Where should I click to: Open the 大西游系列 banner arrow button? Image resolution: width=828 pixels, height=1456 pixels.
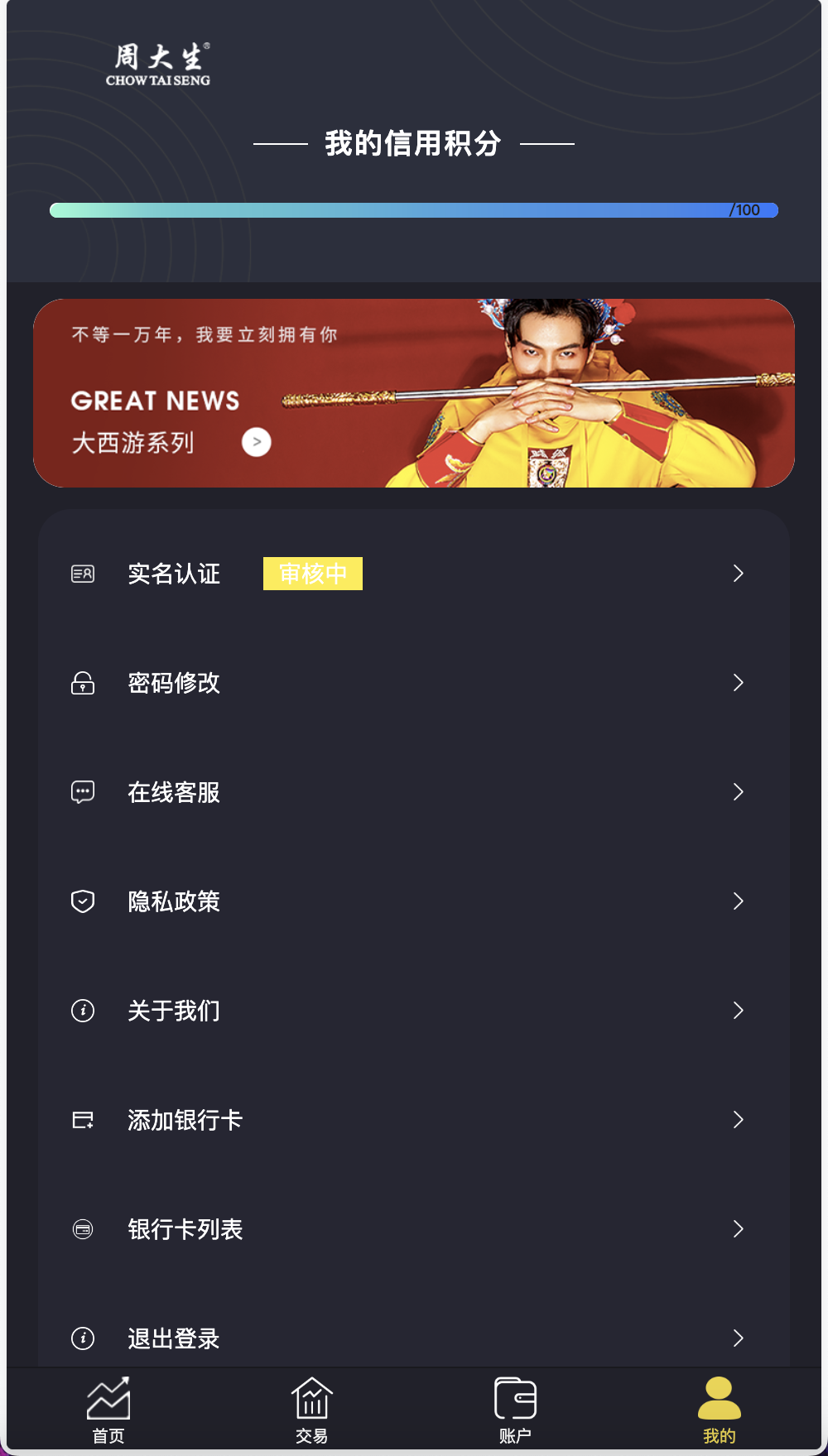point(257,443)
